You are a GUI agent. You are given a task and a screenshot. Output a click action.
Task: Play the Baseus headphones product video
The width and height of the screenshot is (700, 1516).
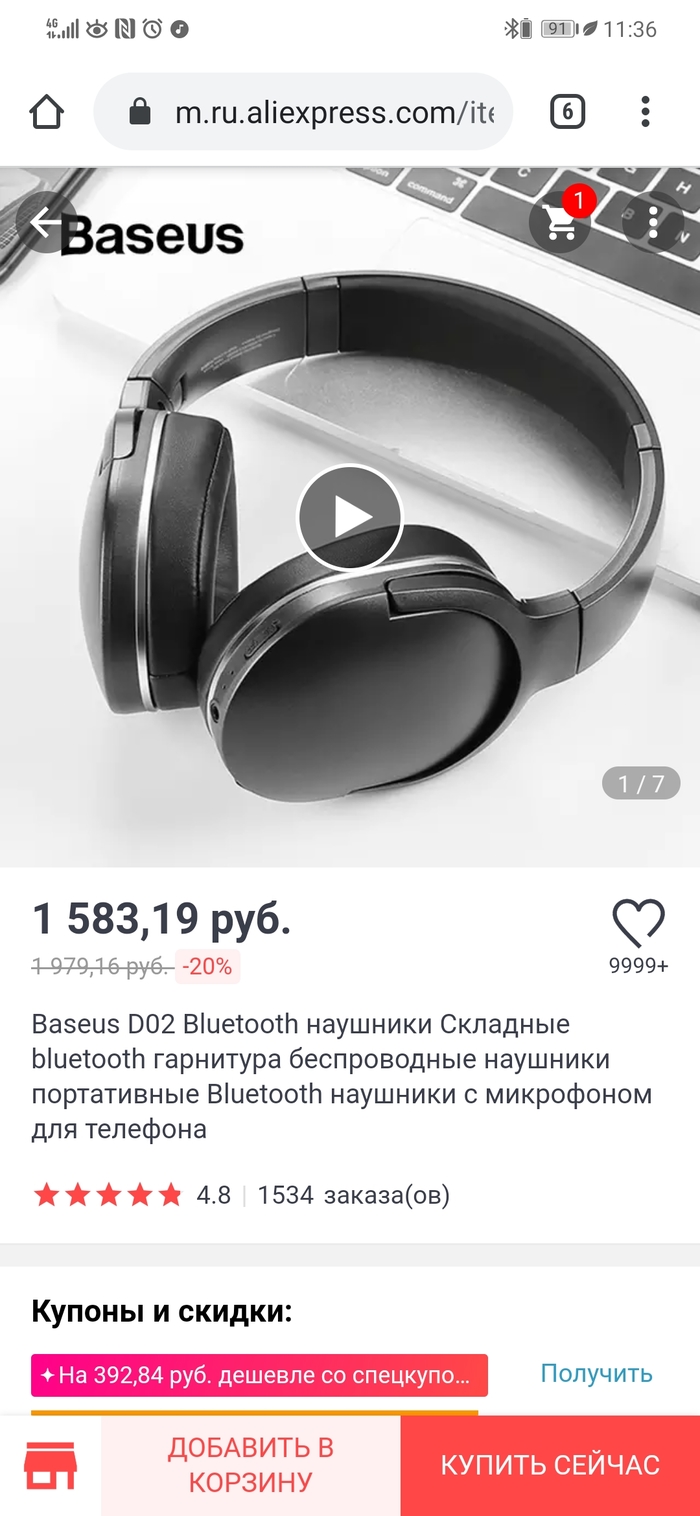(x=349, y=518)
